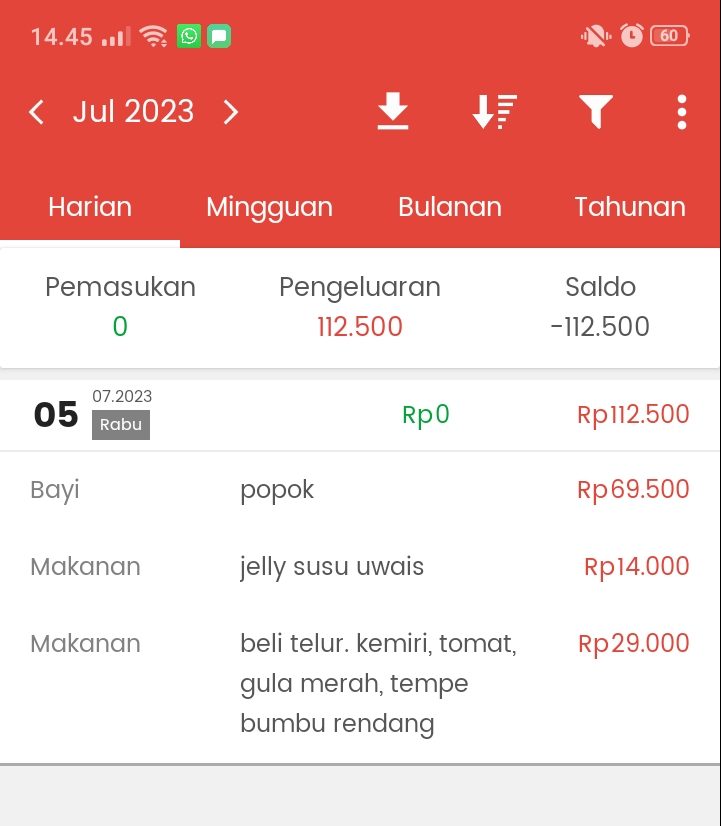Tap the download export icon
Image resolution: width=721 pixels, height=826 pixels.
click(x=393, y=112)
